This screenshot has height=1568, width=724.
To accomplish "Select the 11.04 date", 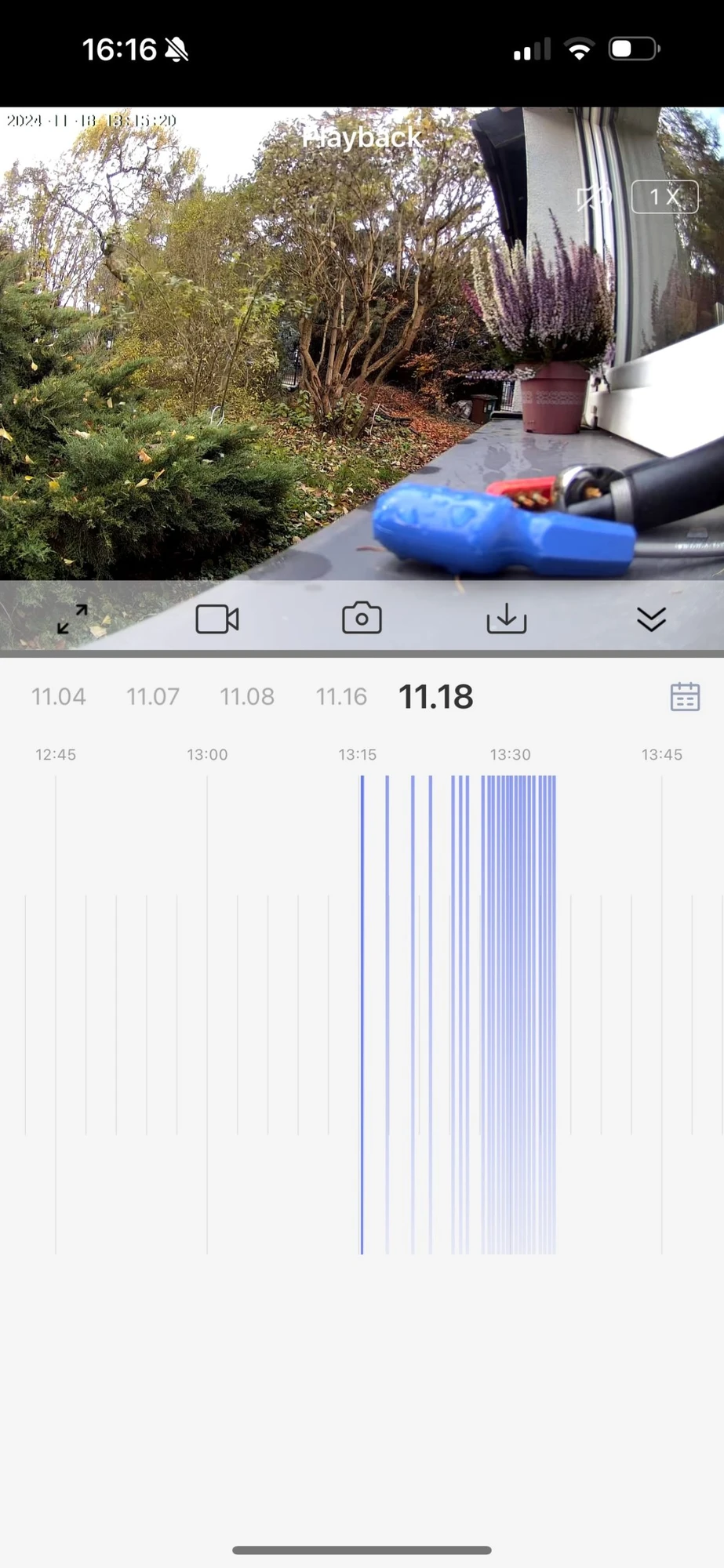I will point(59,696).
